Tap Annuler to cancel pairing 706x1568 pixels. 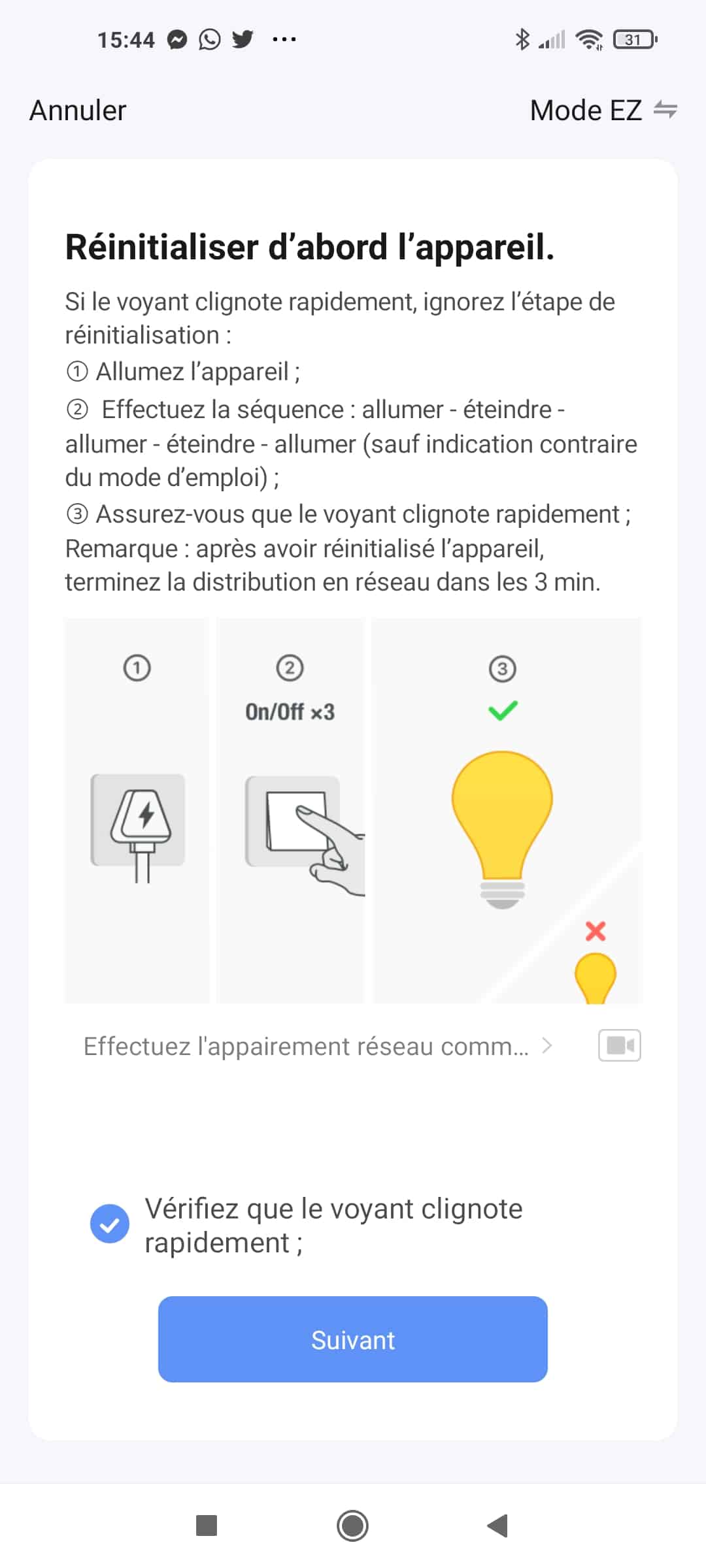[x=78, y=110]
